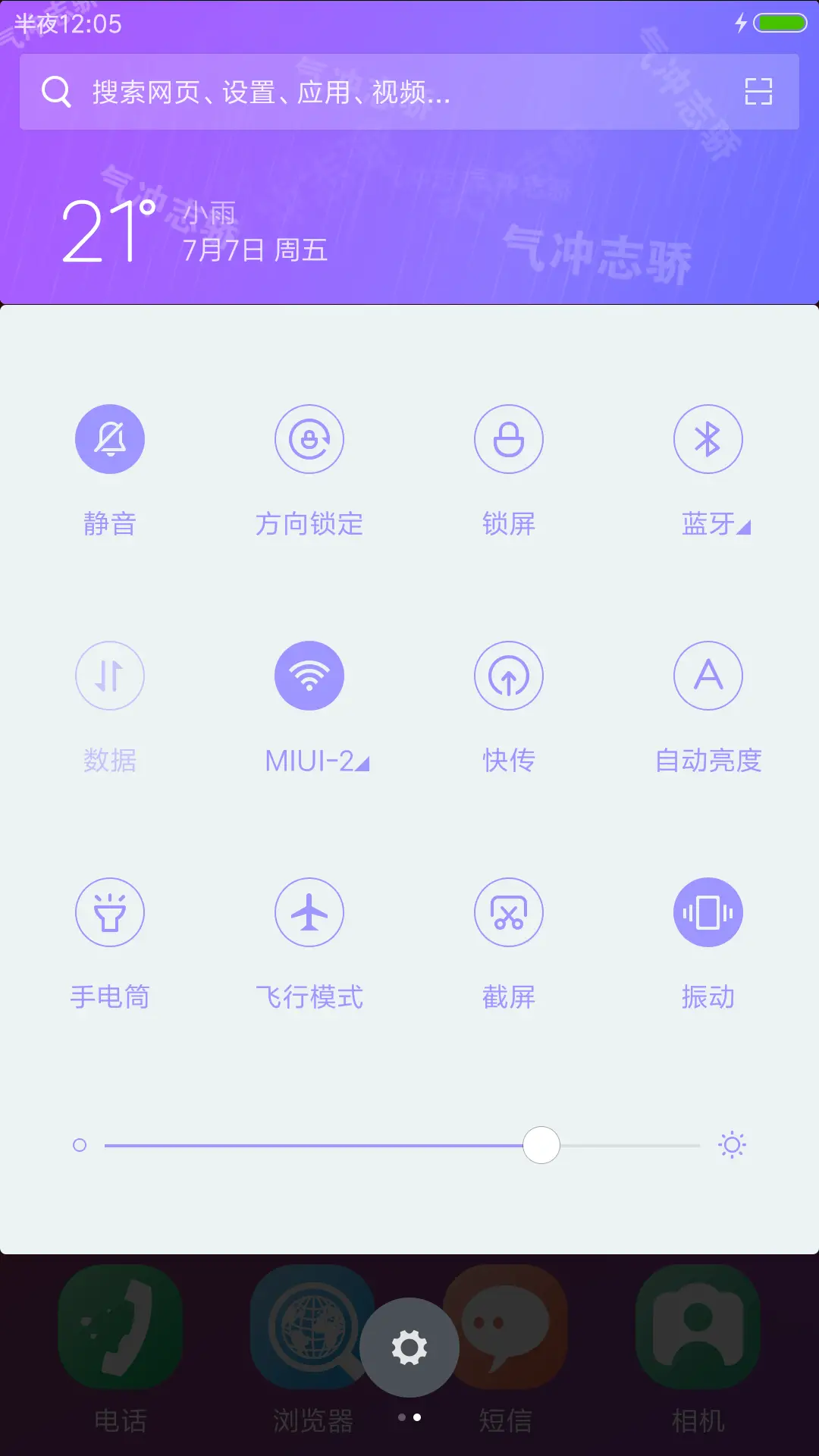The height and width of the screenshot is (1456, 819).
Task: Launch quick share 快传
Action: [x=509, y=675]
